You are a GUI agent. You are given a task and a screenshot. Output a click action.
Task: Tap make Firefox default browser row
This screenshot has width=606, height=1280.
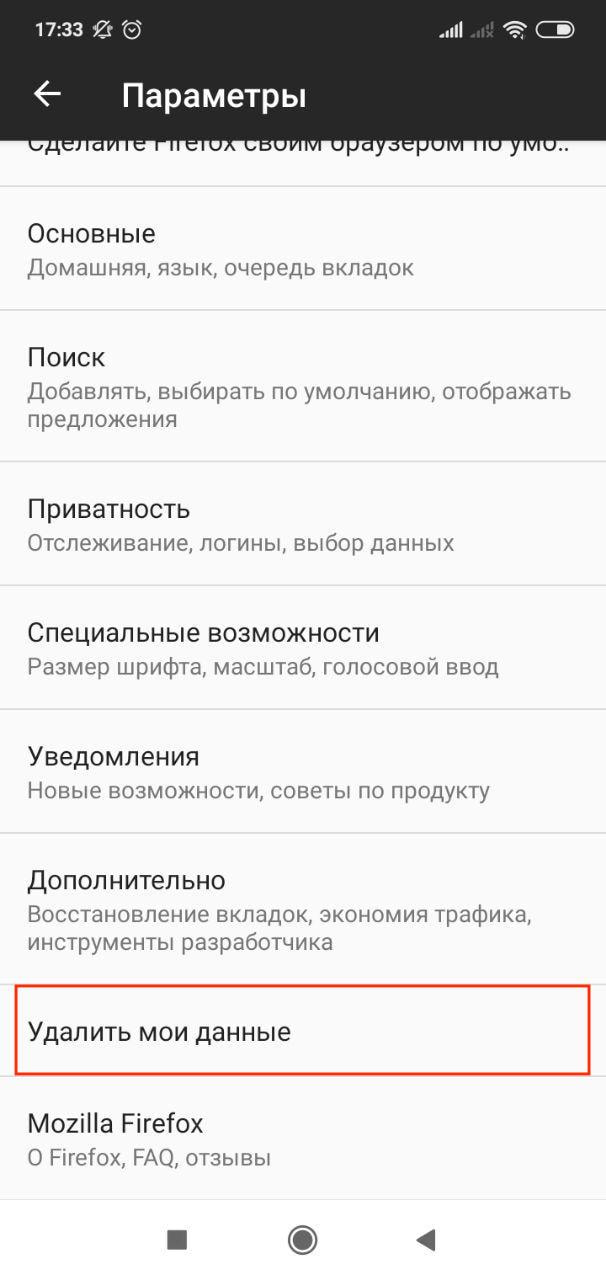303,158
